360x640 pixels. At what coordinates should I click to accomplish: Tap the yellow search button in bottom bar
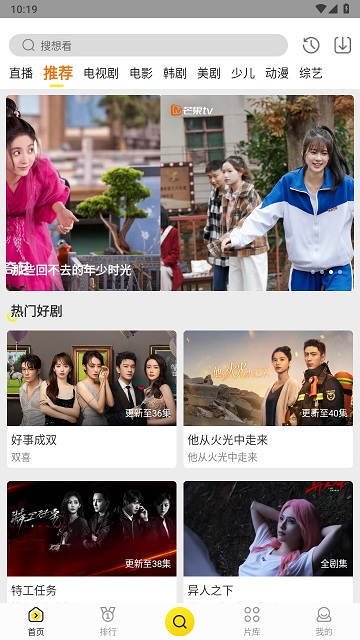[x=180, y=621]
